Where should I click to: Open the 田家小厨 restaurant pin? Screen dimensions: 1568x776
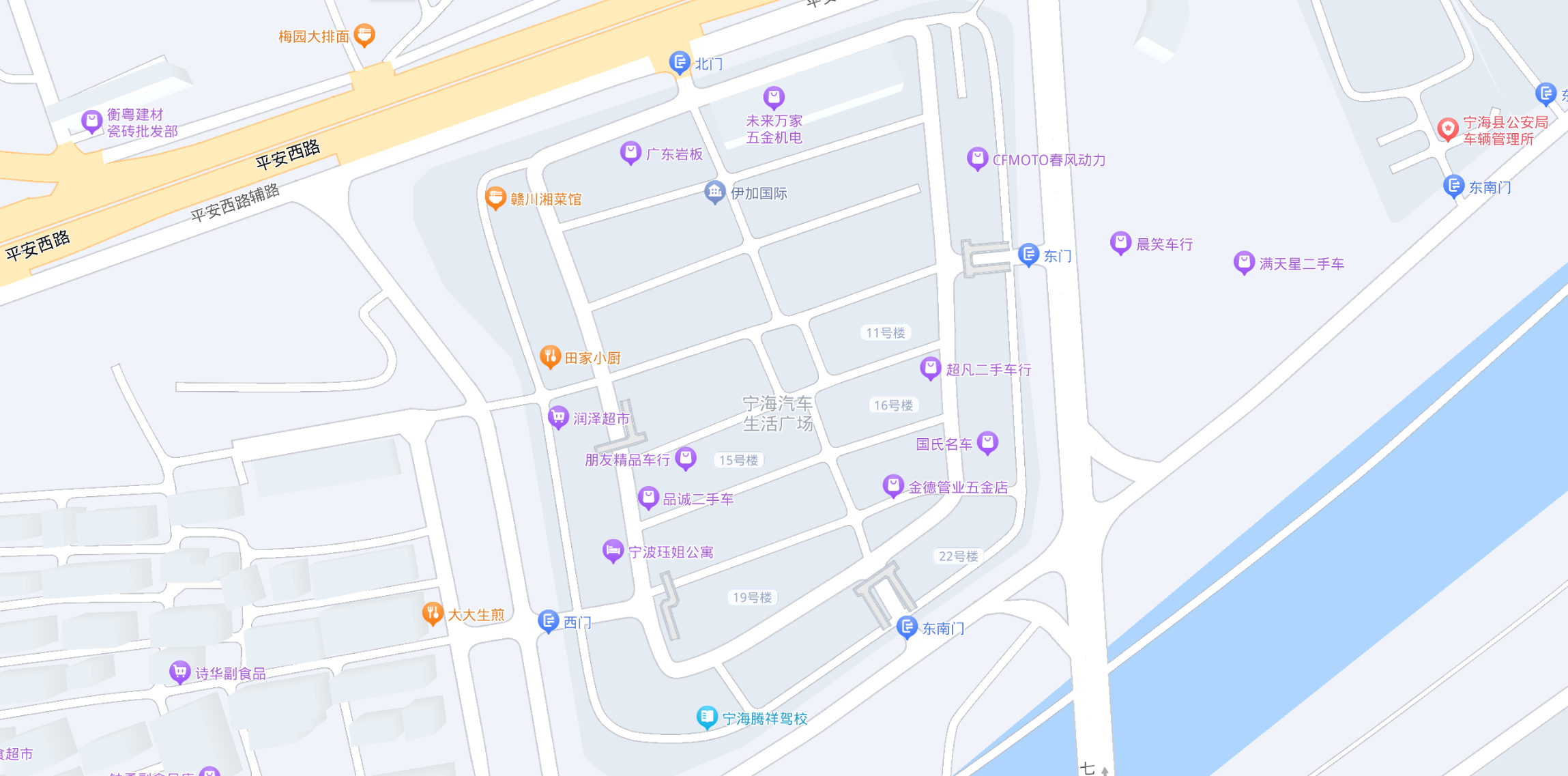pos(550,356)
